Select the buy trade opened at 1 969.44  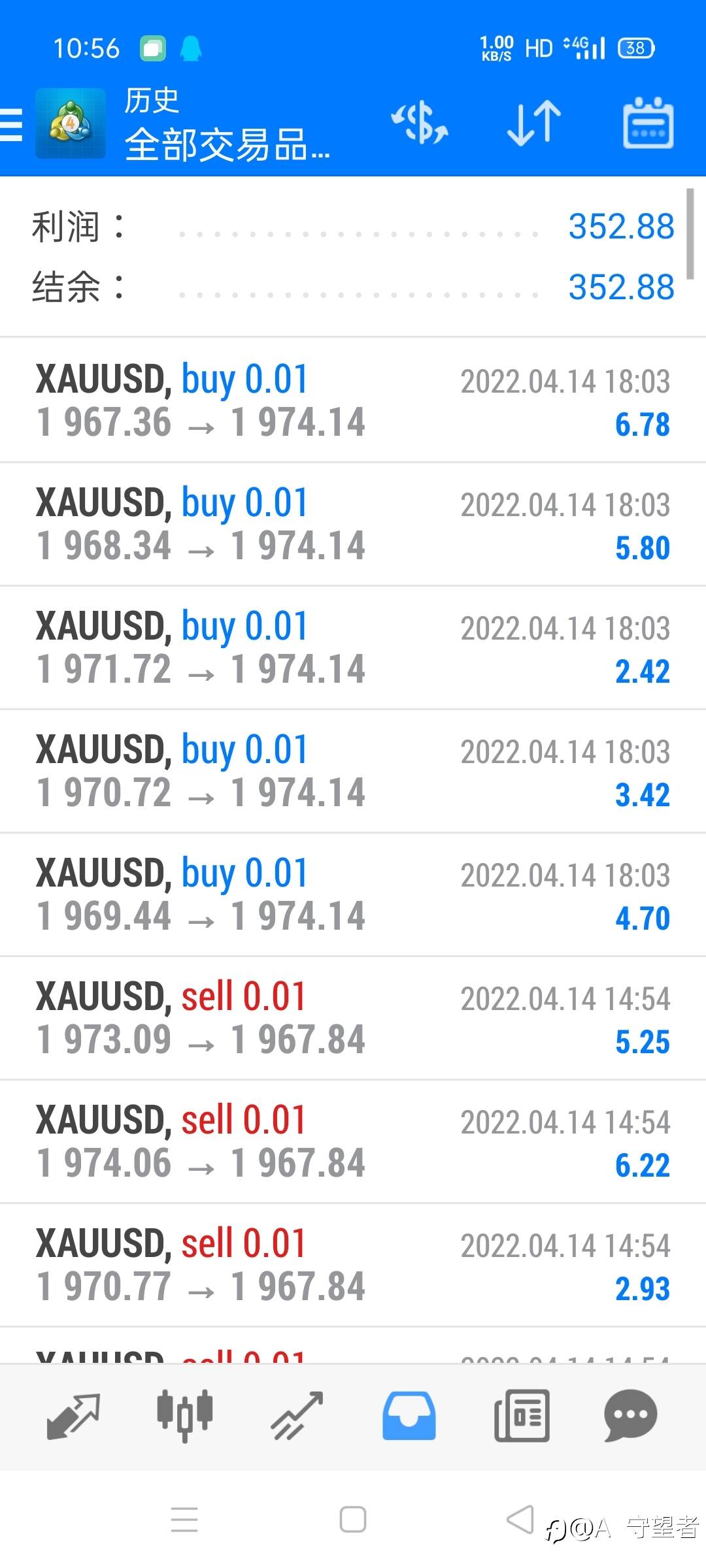tap(353, 894)
